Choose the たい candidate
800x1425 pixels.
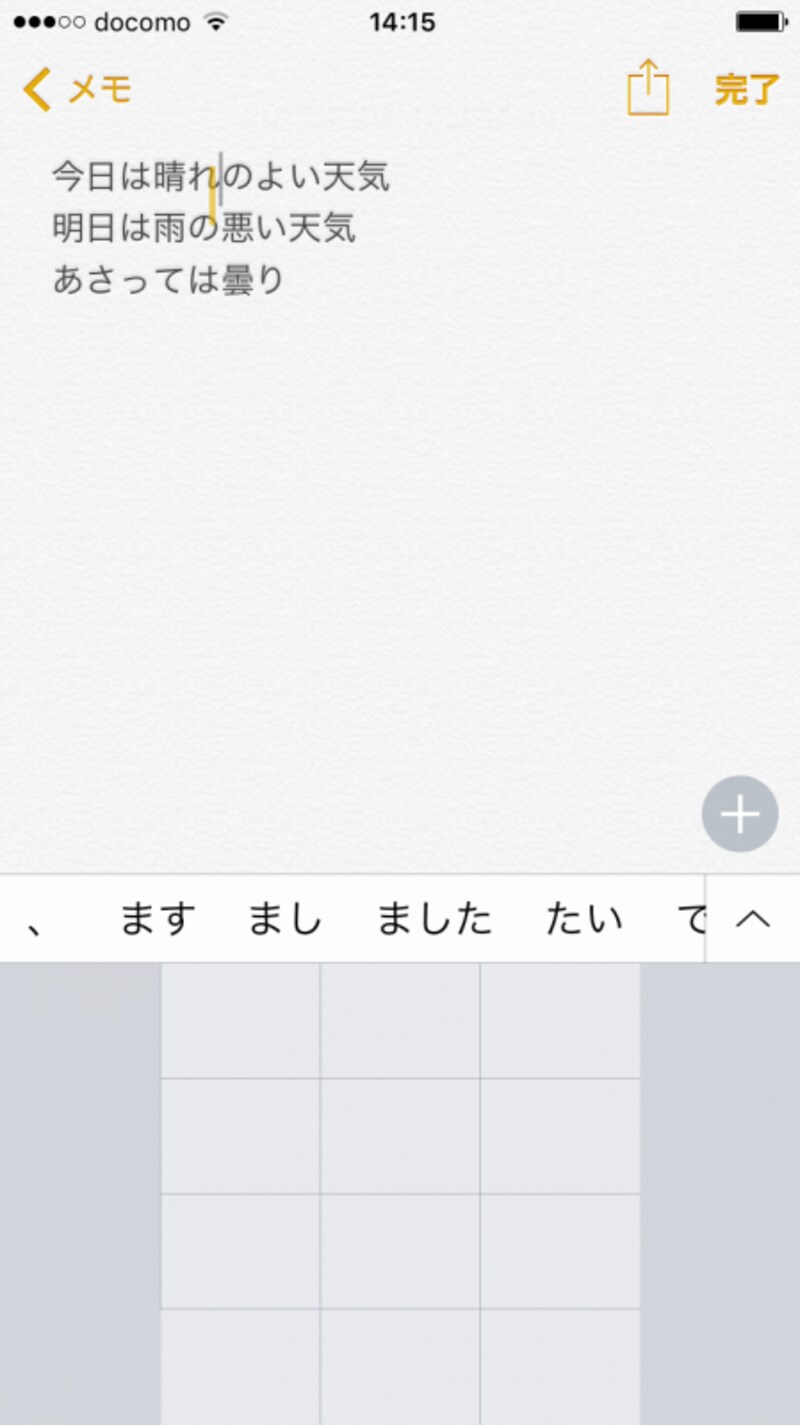pos(584,919)
